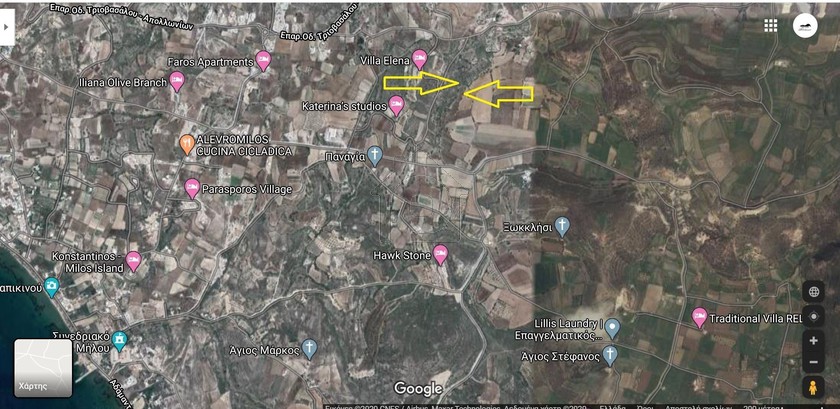Open the Lillis Laundry marker
Viewport: 840px width, 409px height.
click(x=612, y=327)
